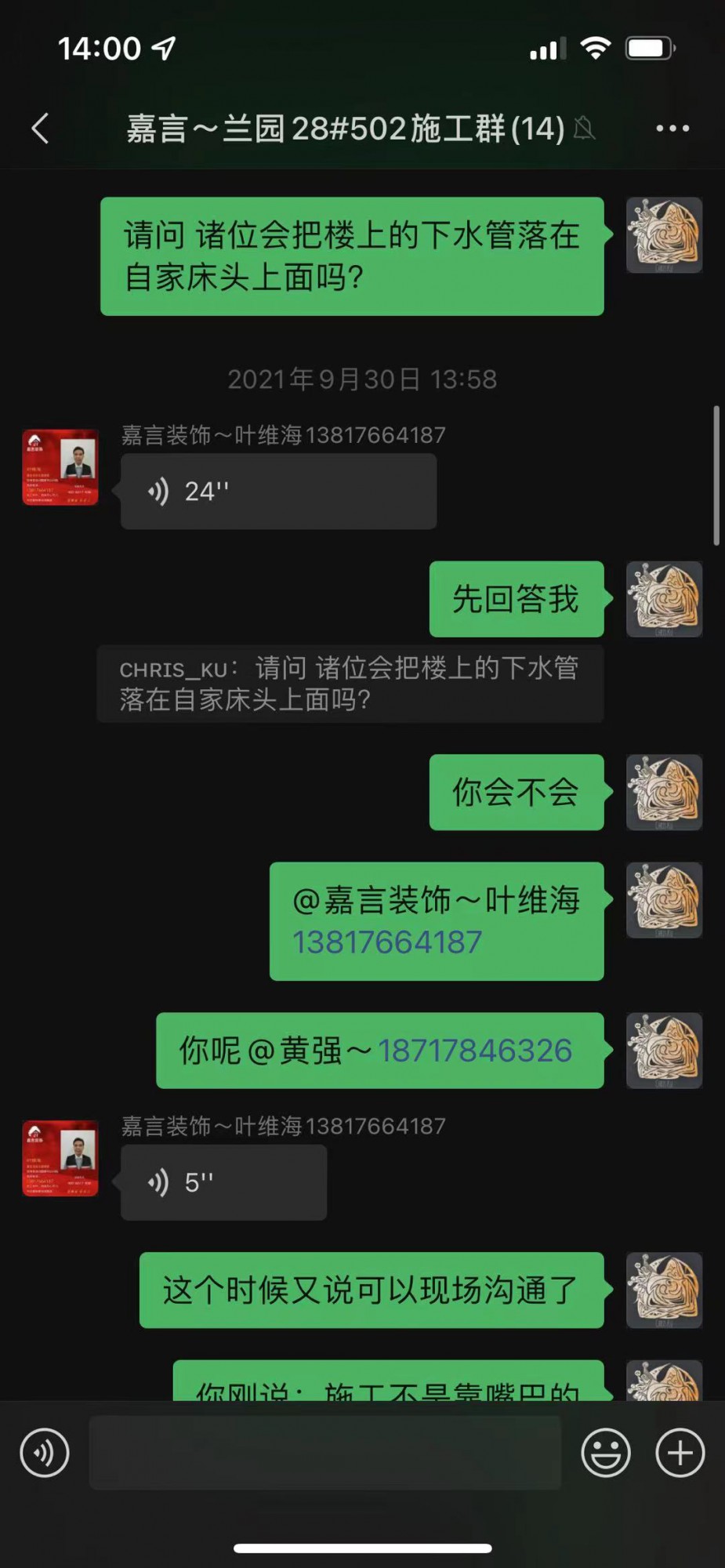Focus the message text field

324,1453
